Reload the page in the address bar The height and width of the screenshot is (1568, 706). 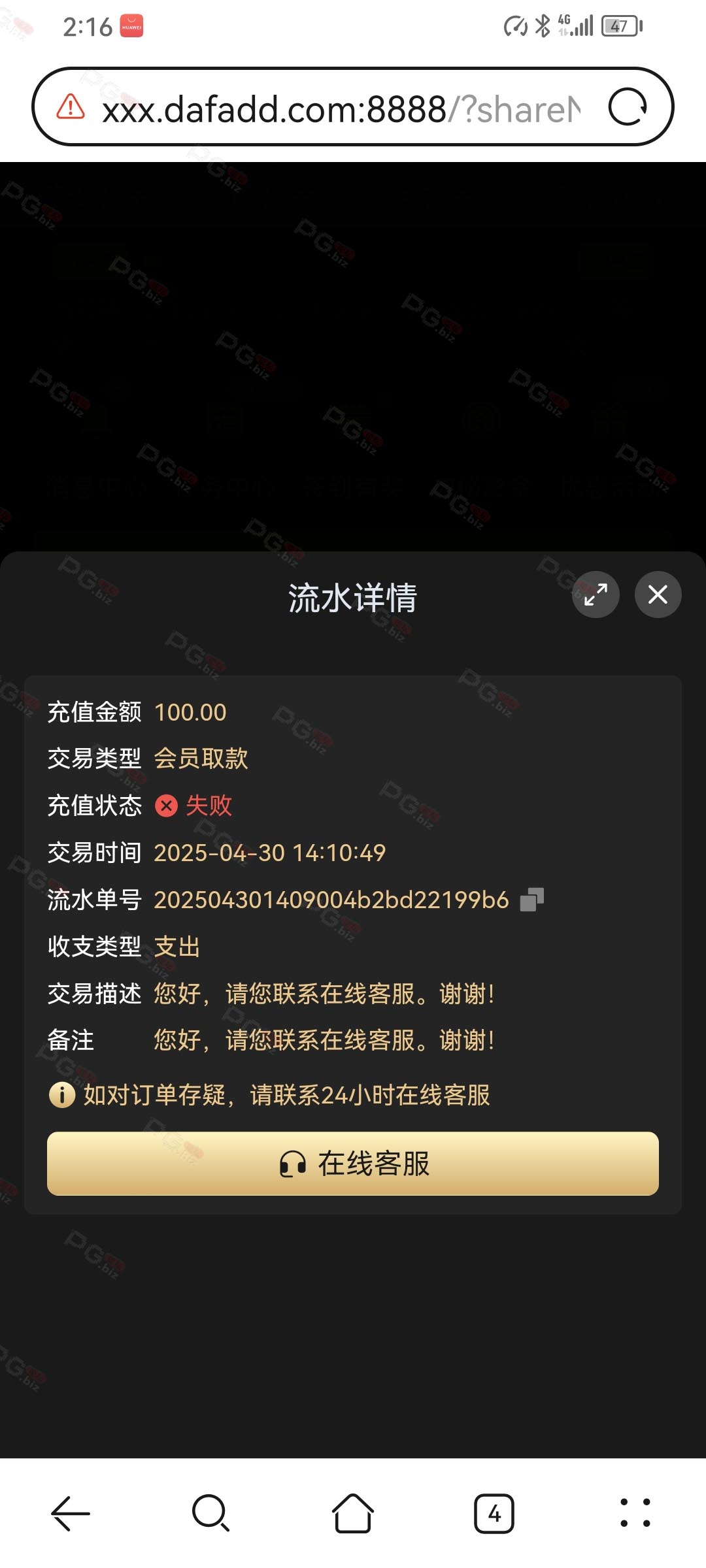click(628, 106)
